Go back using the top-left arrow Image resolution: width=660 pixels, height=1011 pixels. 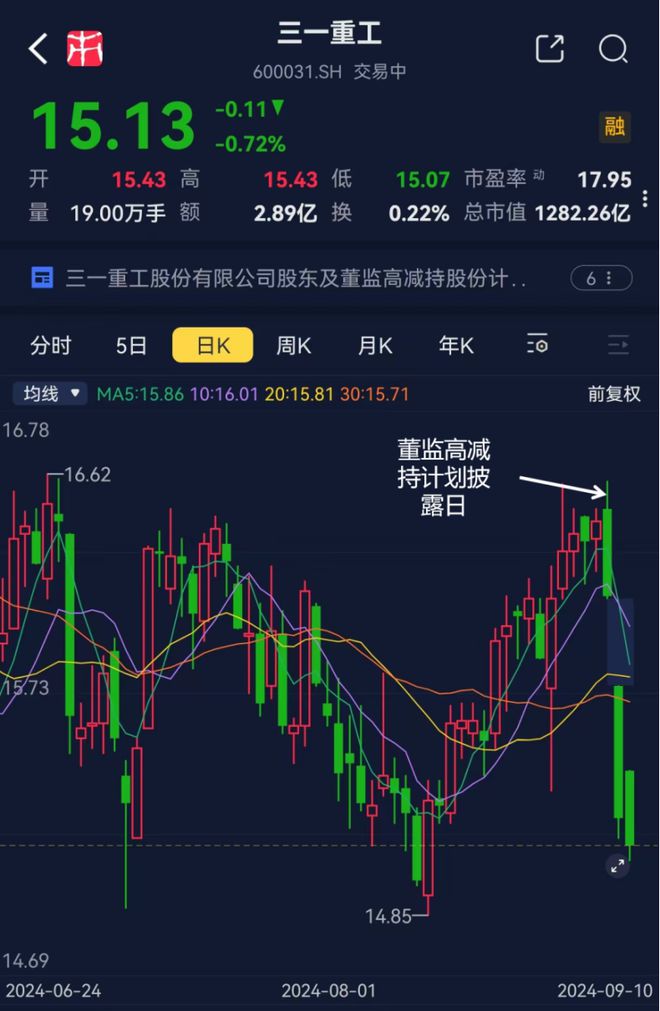[38, 48]
